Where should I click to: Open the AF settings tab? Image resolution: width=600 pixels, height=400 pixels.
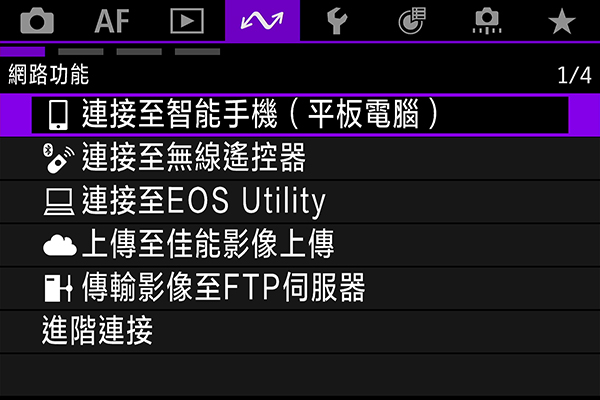pyautogui.click(x=112, y=20)
